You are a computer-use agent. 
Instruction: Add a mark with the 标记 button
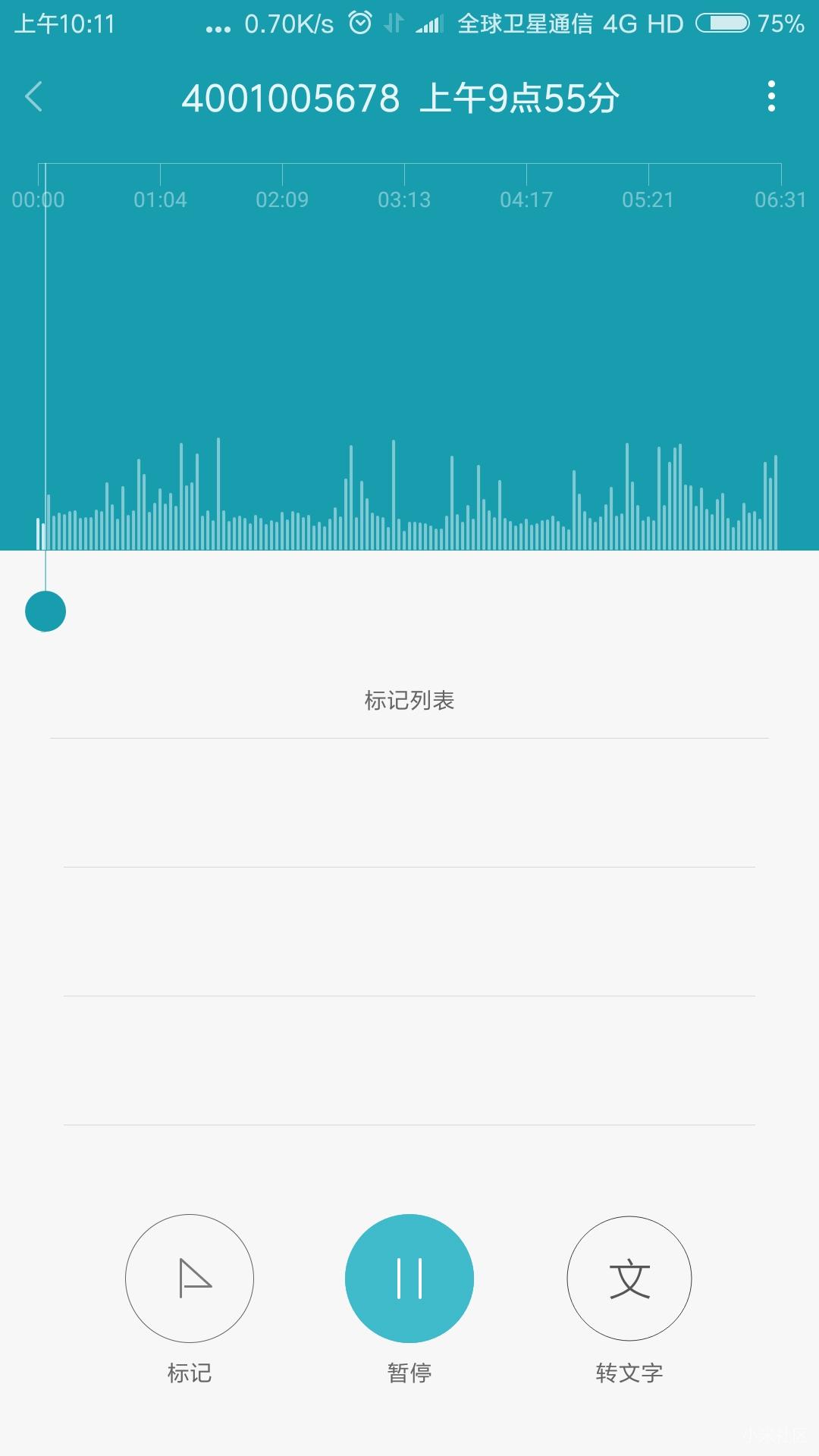[190, 1279]
